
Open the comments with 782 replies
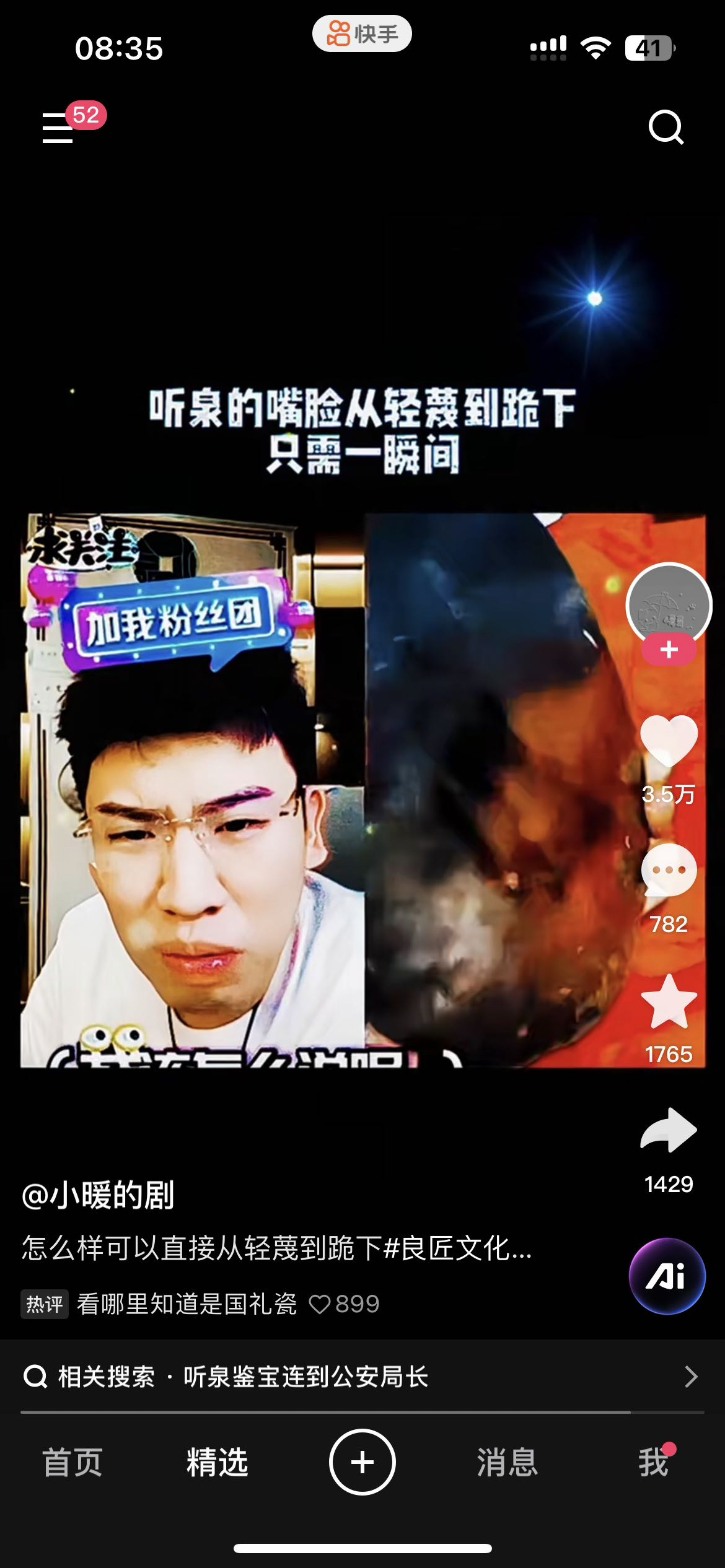click(669, 871)
